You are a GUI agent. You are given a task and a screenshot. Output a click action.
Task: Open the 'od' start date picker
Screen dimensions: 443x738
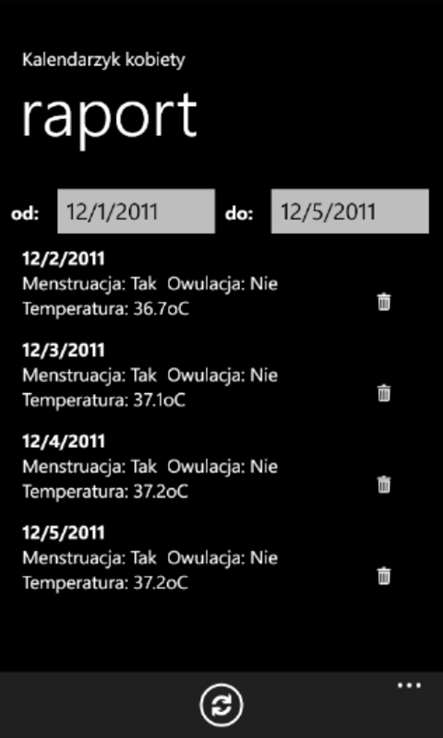136,211
